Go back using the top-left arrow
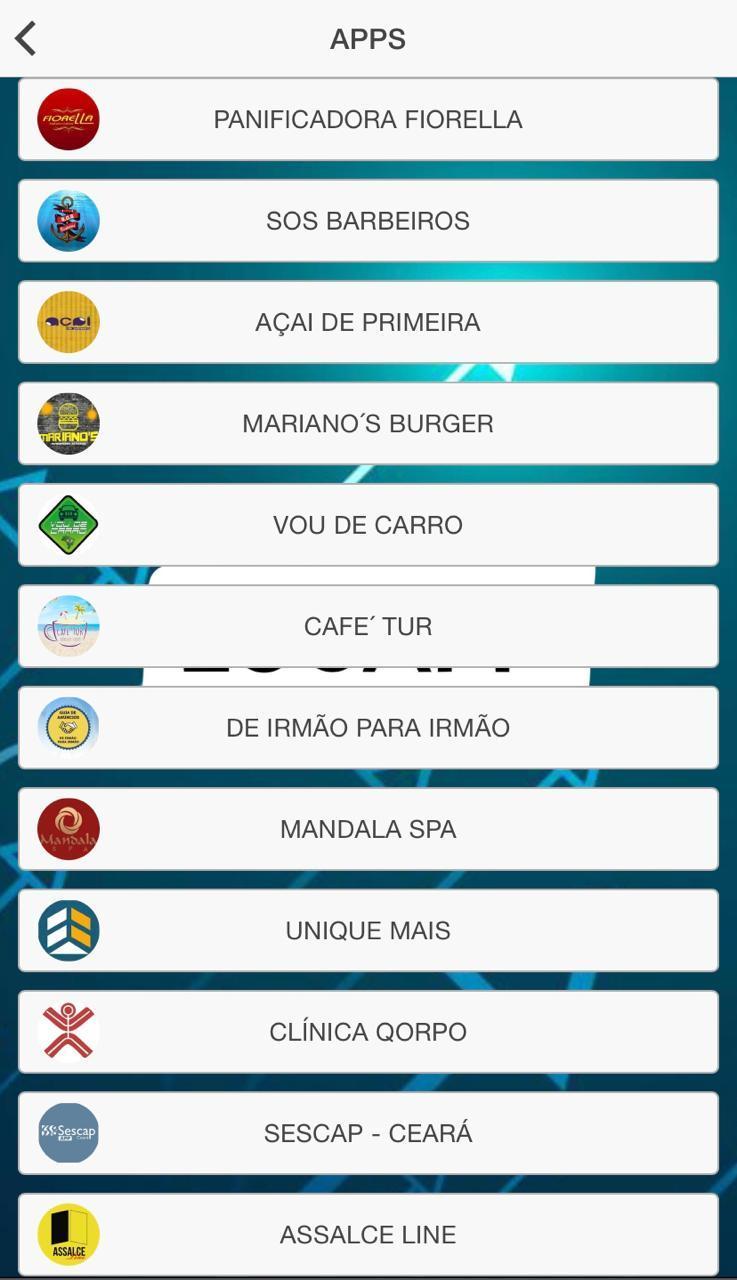This screenshot has height=1280, width=737. 26,39
